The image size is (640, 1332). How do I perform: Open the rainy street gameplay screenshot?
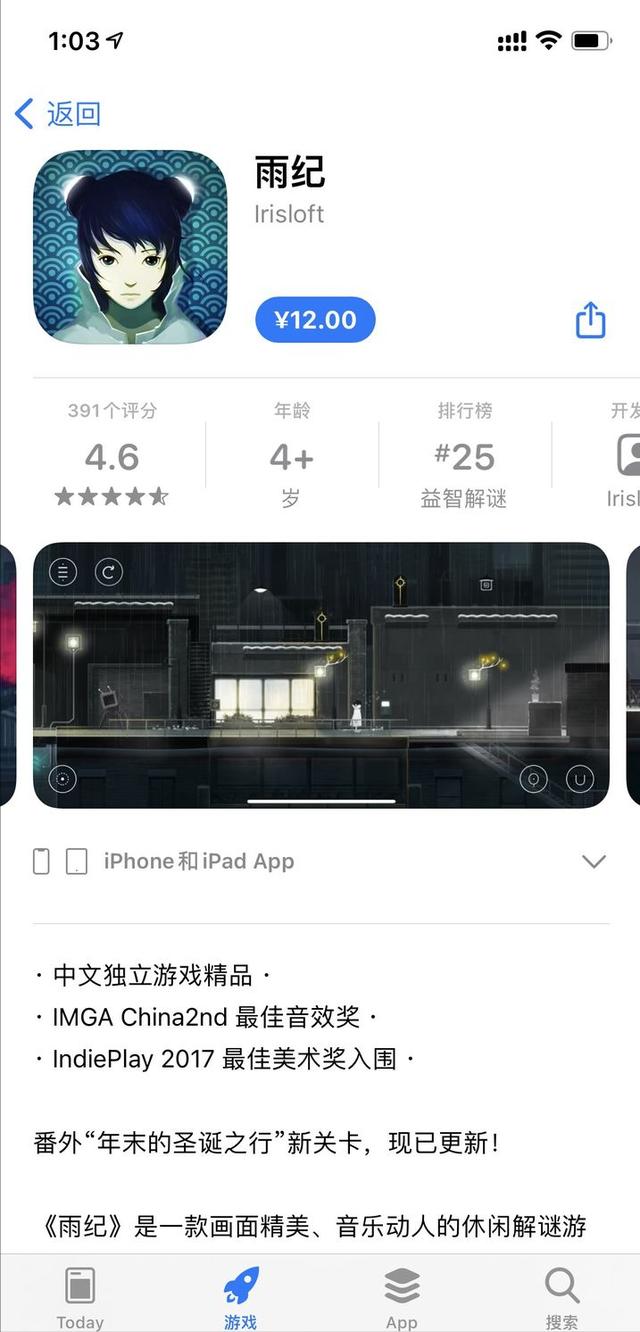321,675
